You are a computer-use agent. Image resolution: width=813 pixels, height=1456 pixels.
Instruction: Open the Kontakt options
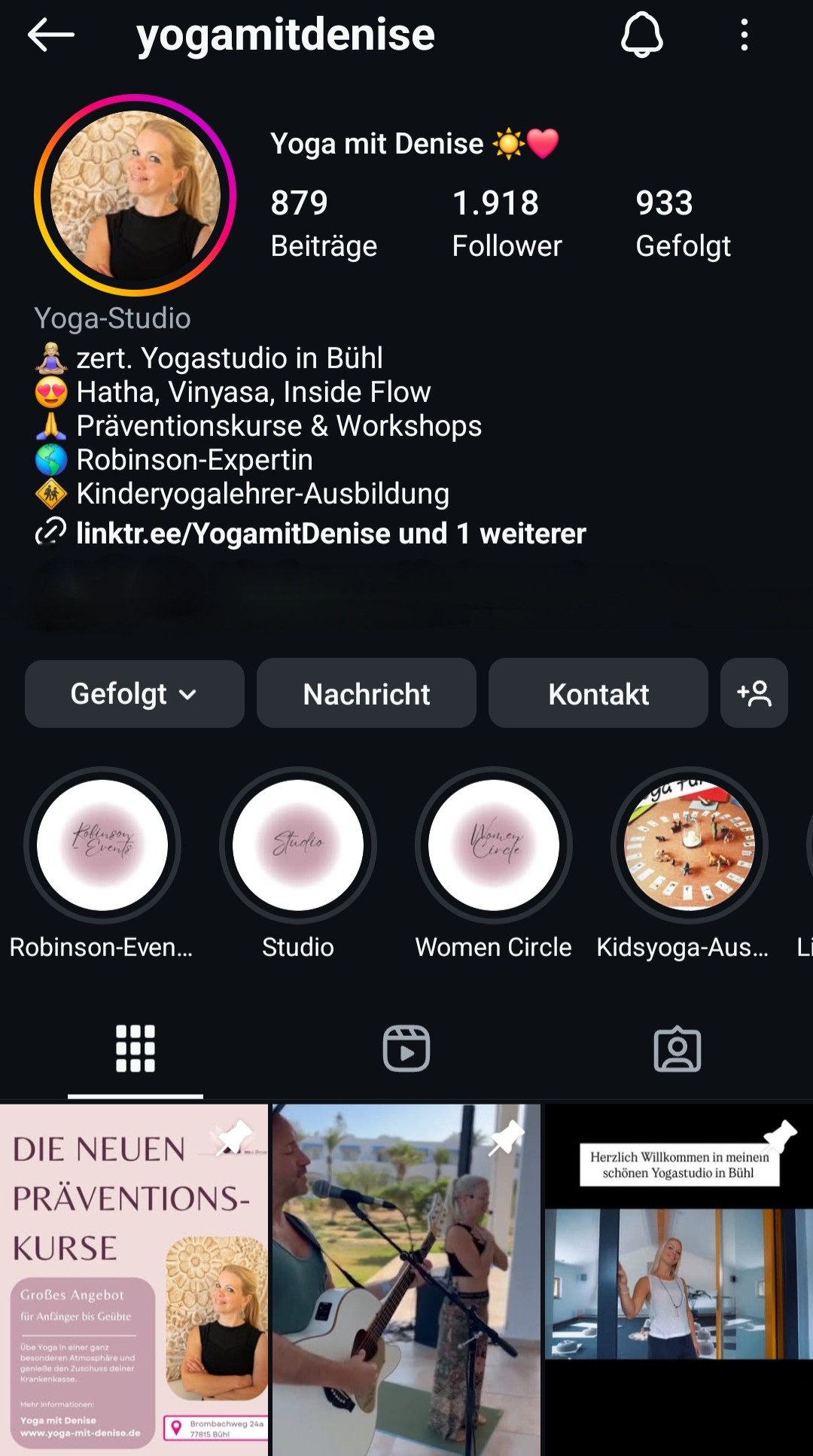coord(598,693)
